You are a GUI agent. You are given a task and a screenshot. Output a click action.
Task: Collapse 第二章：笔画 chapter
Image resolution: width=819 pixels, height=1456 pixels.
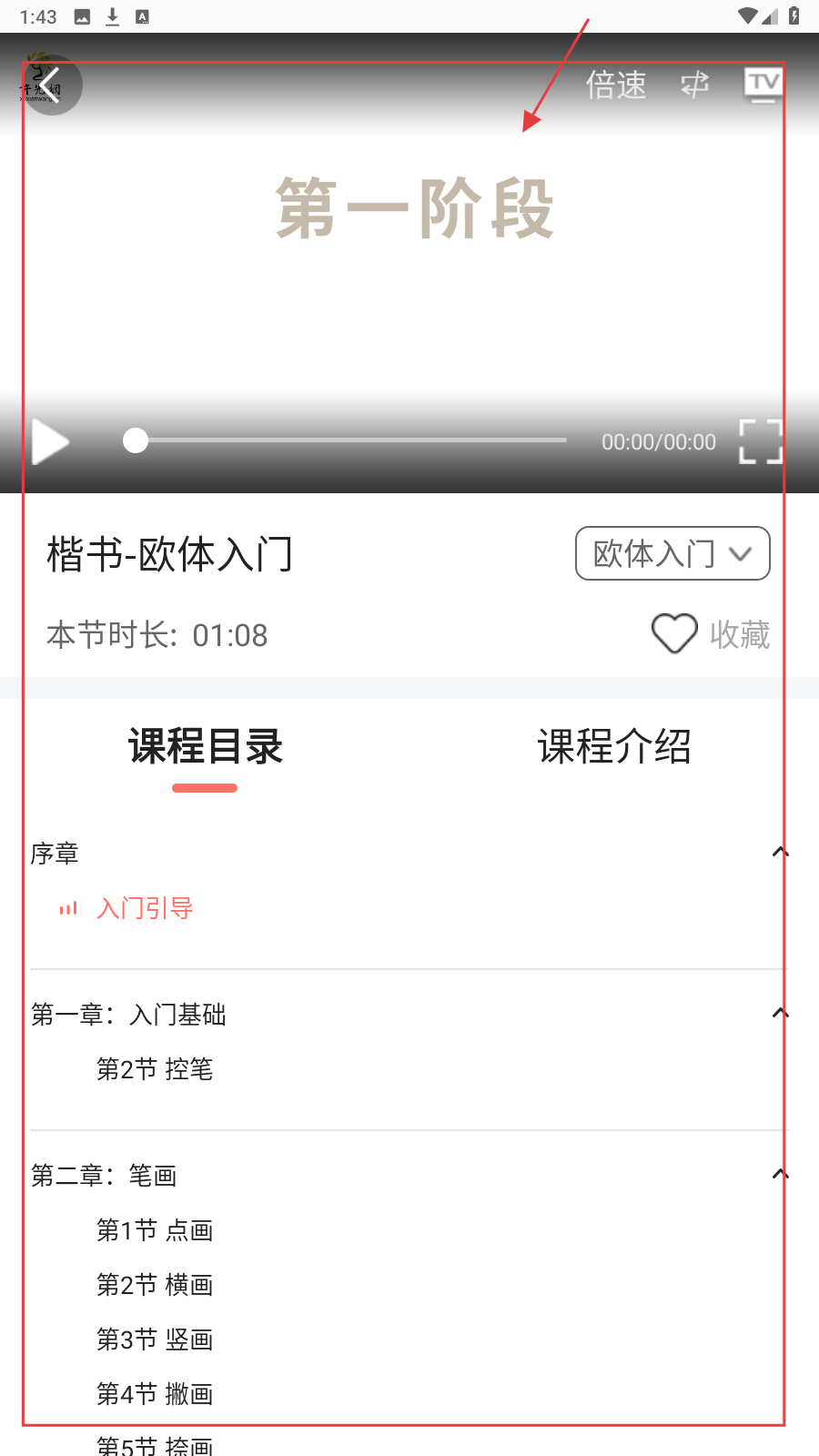coord(780,1175)
